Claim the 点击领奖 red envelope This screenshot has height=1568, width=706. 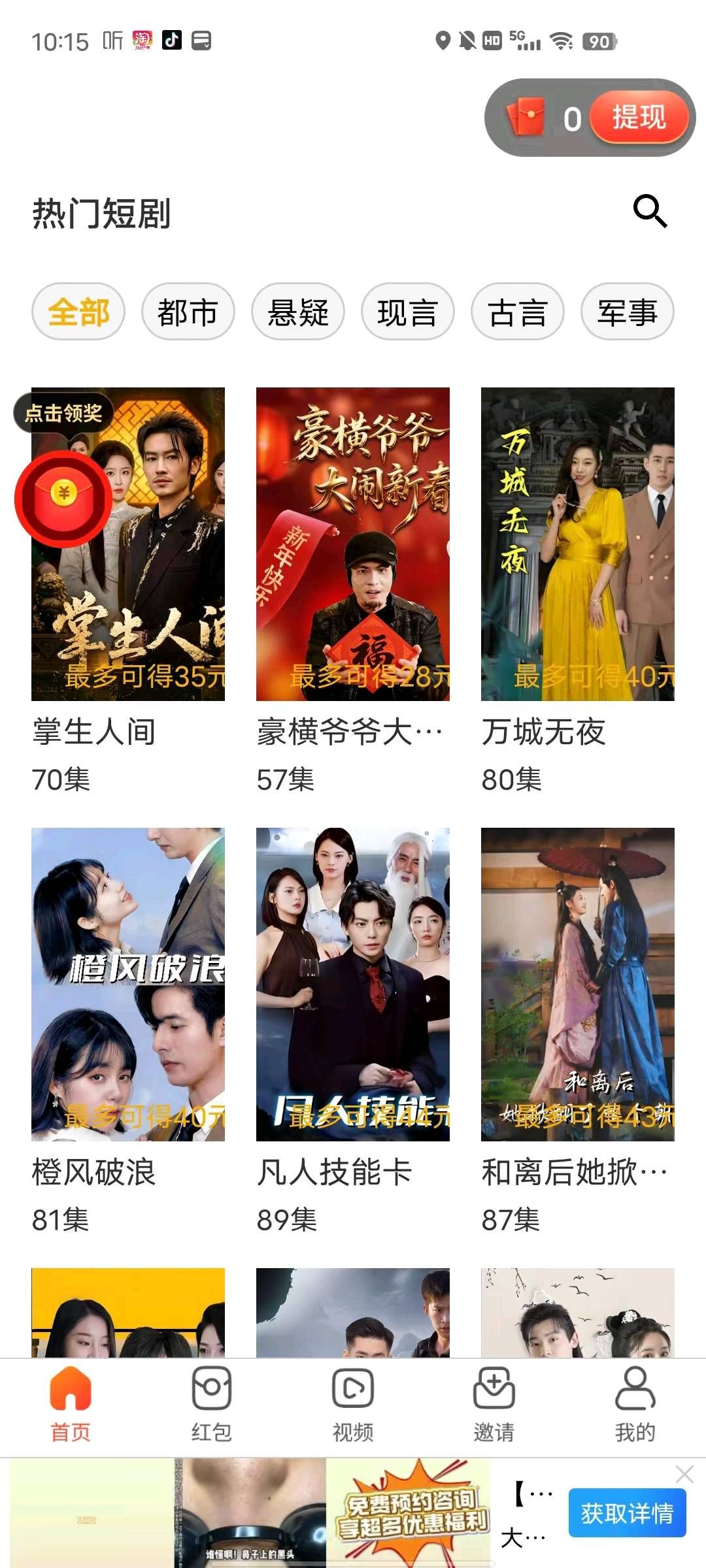(x=63, y=498)
